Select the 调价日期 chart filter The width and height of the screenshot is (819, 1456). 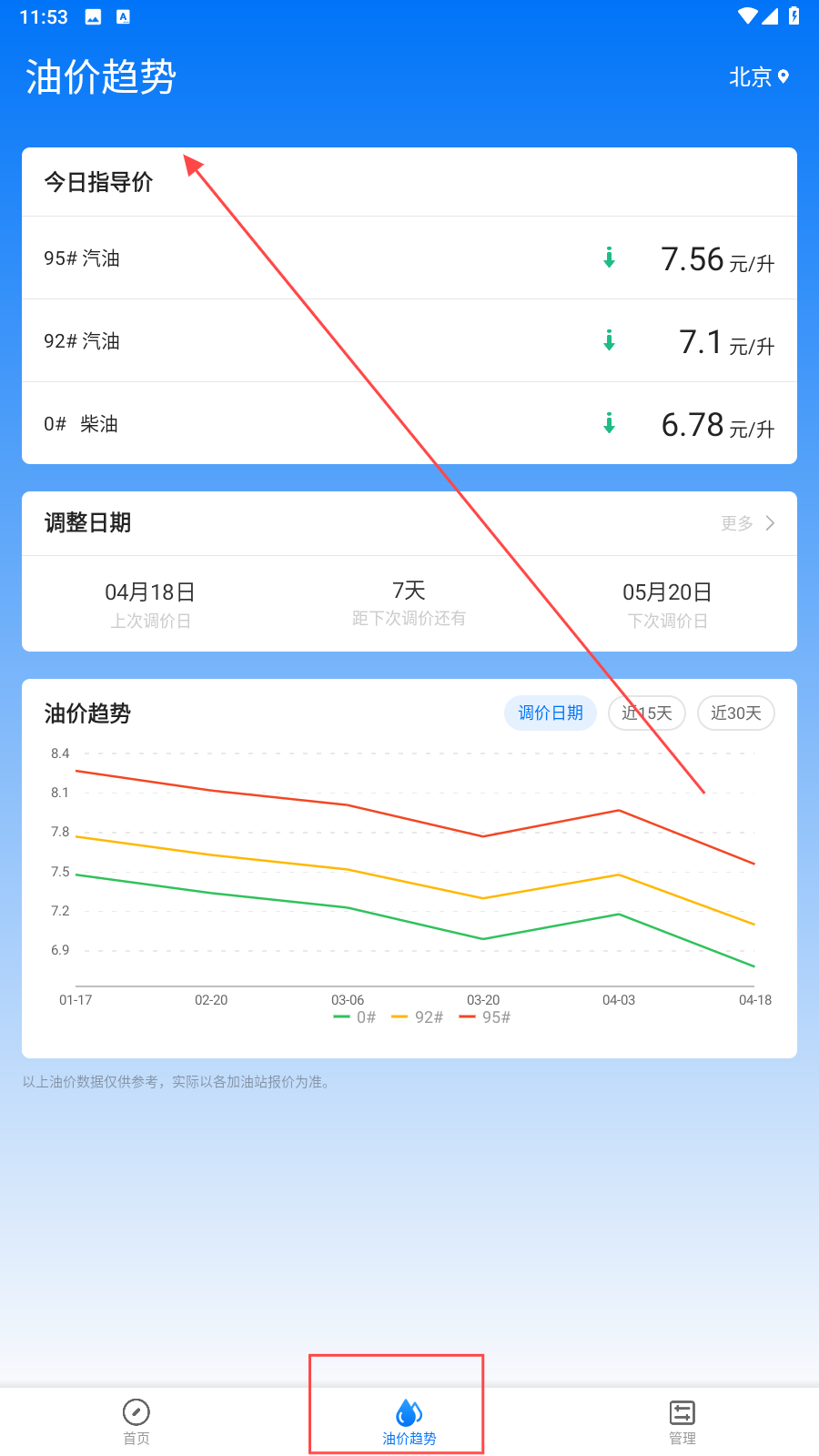click(x=551, y=713)
